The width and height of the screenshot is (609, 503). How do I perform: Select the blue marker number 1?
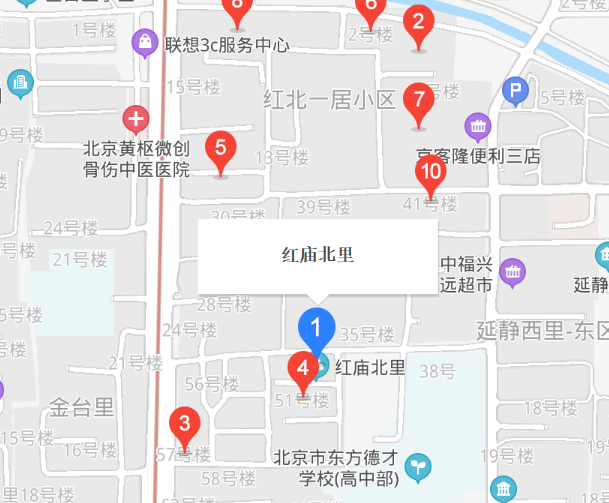tap(317, 328)
